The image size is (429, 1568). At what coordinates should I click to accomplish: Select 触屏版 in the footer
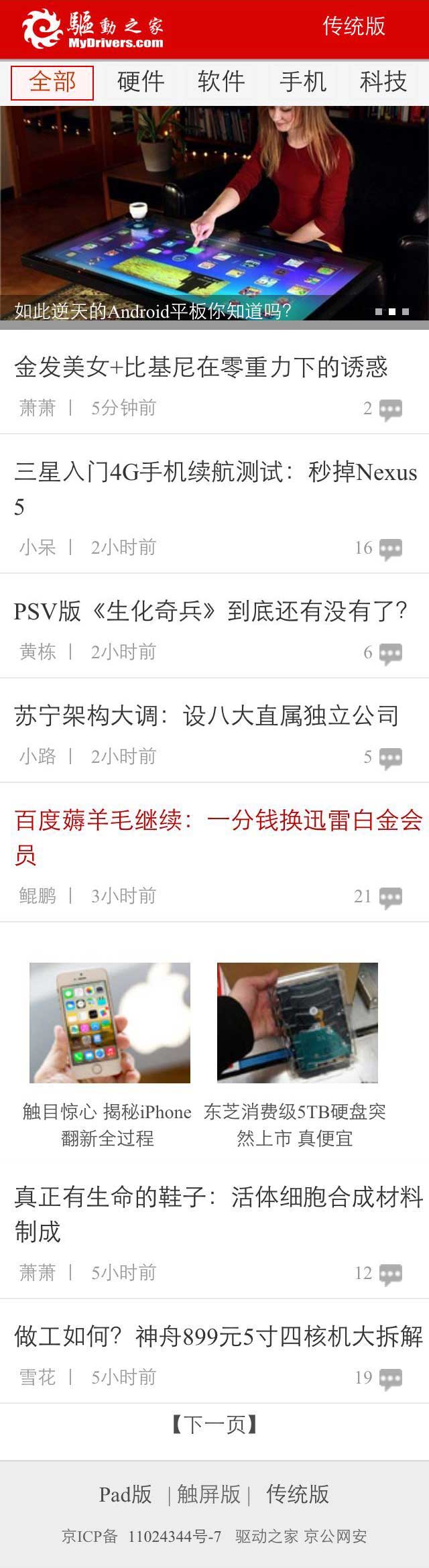[x=208, y=1494]
